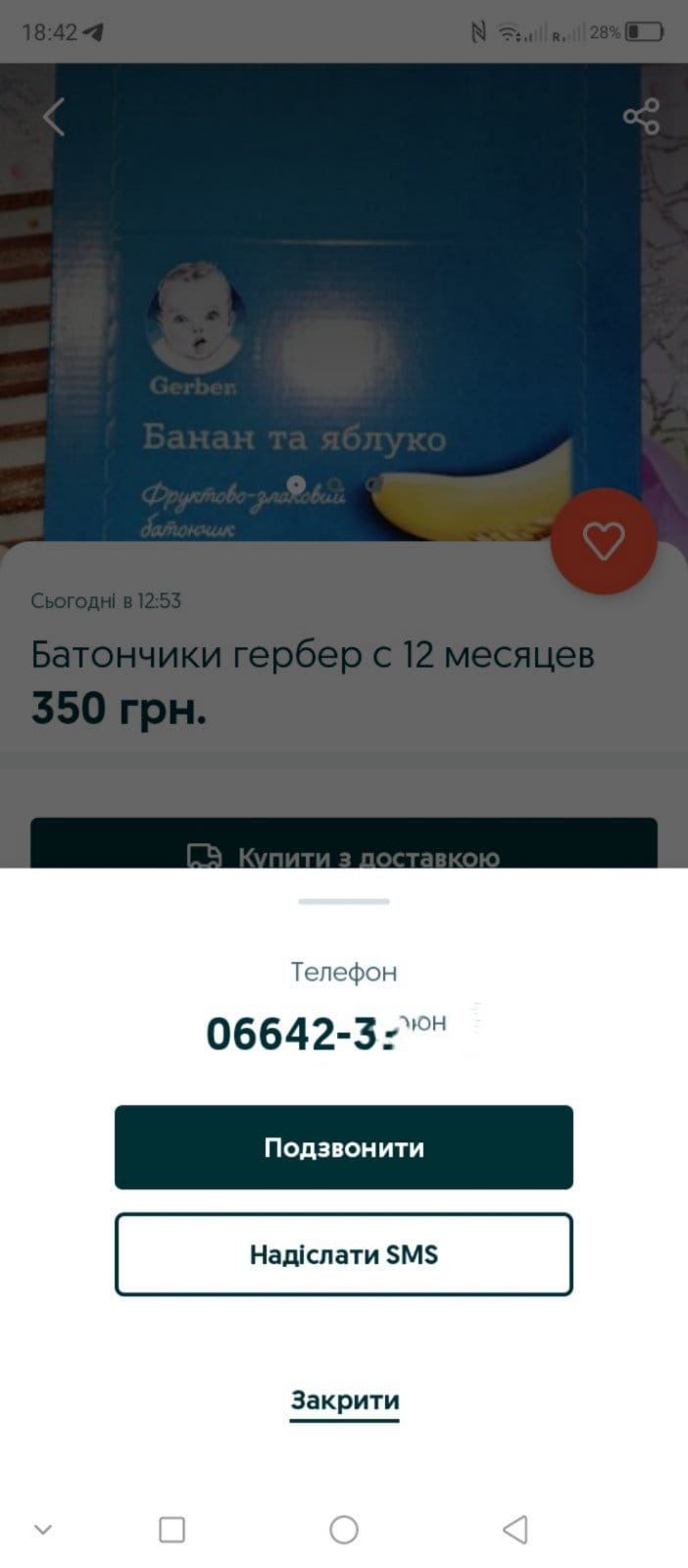The width and height of the screenshot is (688, 1568).
Task: Open recent apps from the navigation bar
Action: pyautogui.click(x=172, y=1529)
